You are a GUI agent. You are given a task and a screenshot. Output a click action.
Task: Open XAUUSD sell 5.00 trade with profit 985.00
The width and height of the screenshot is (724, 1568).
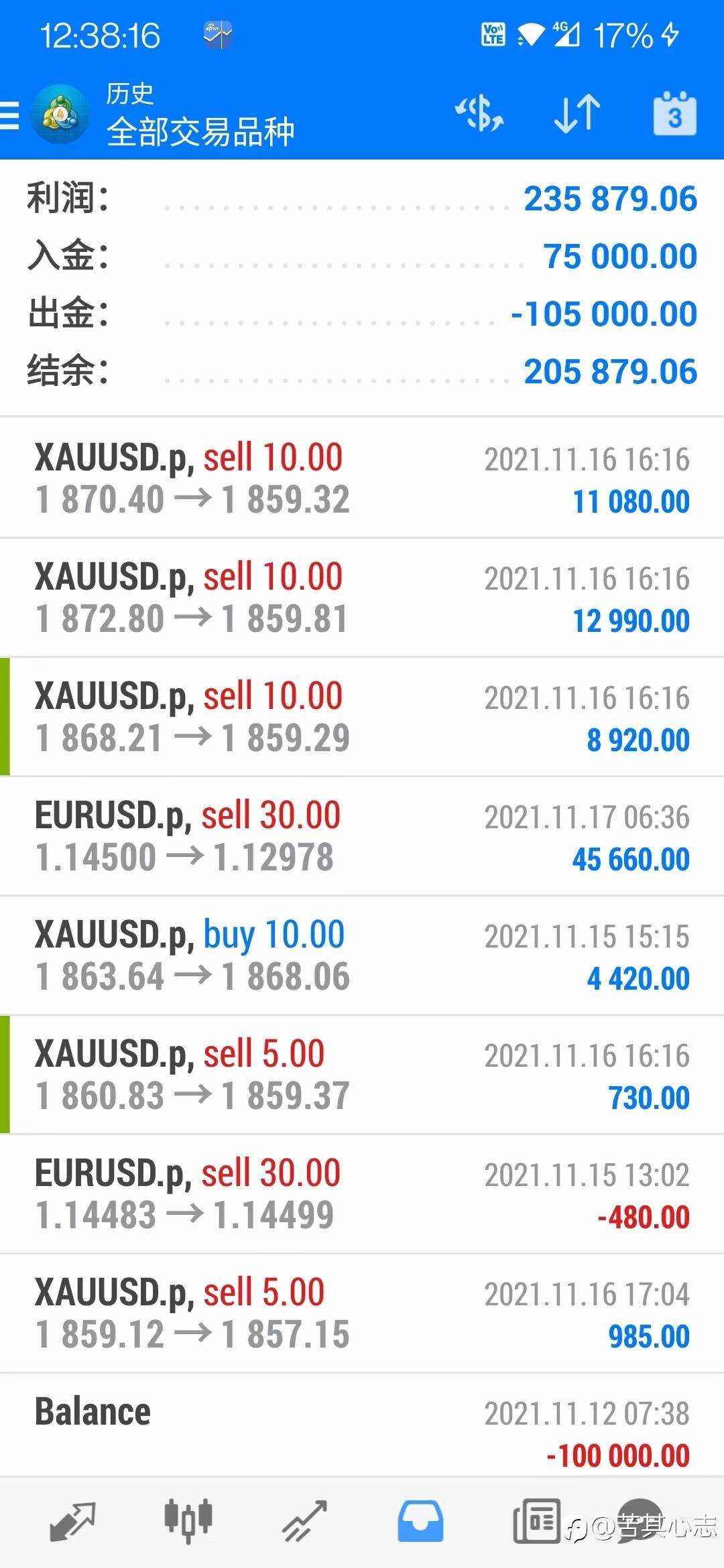(362, 1313)
